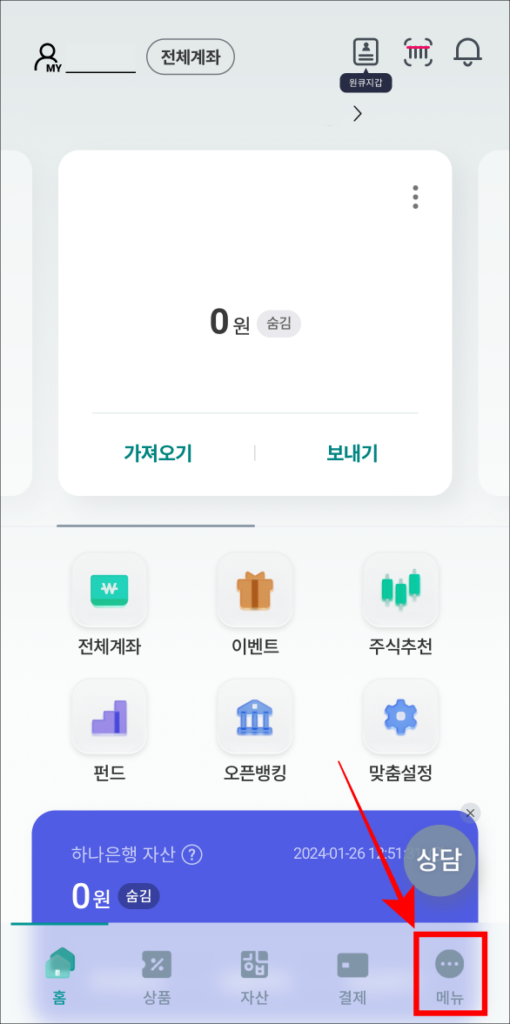Open the 하나은행 자산 help icon
The height and width of the screenshot is (1024, 510).
[x=192, y=855]
